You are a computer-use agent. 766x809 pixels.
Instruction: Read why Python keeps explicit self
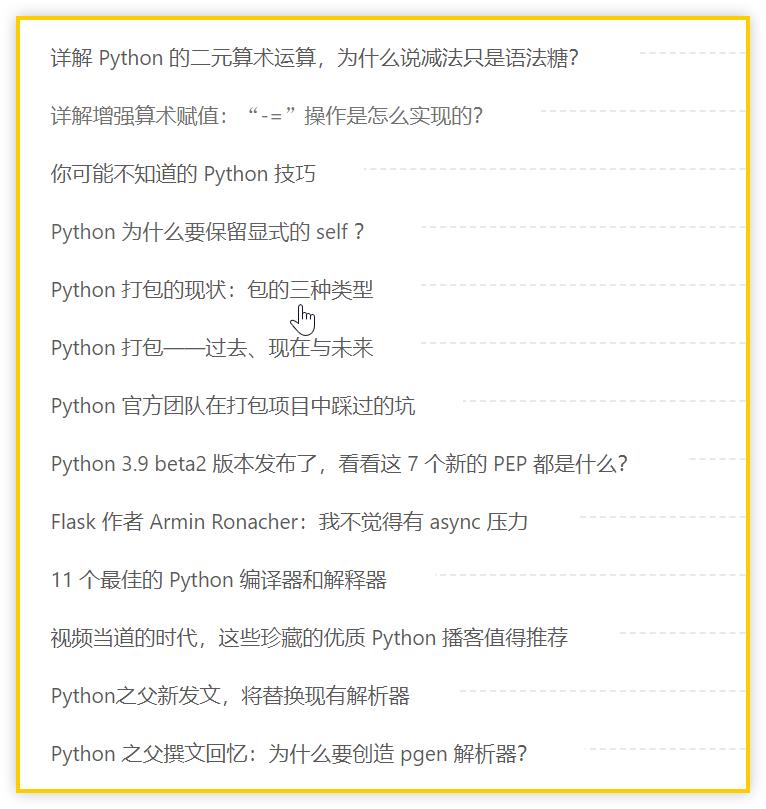click(208, 232)
